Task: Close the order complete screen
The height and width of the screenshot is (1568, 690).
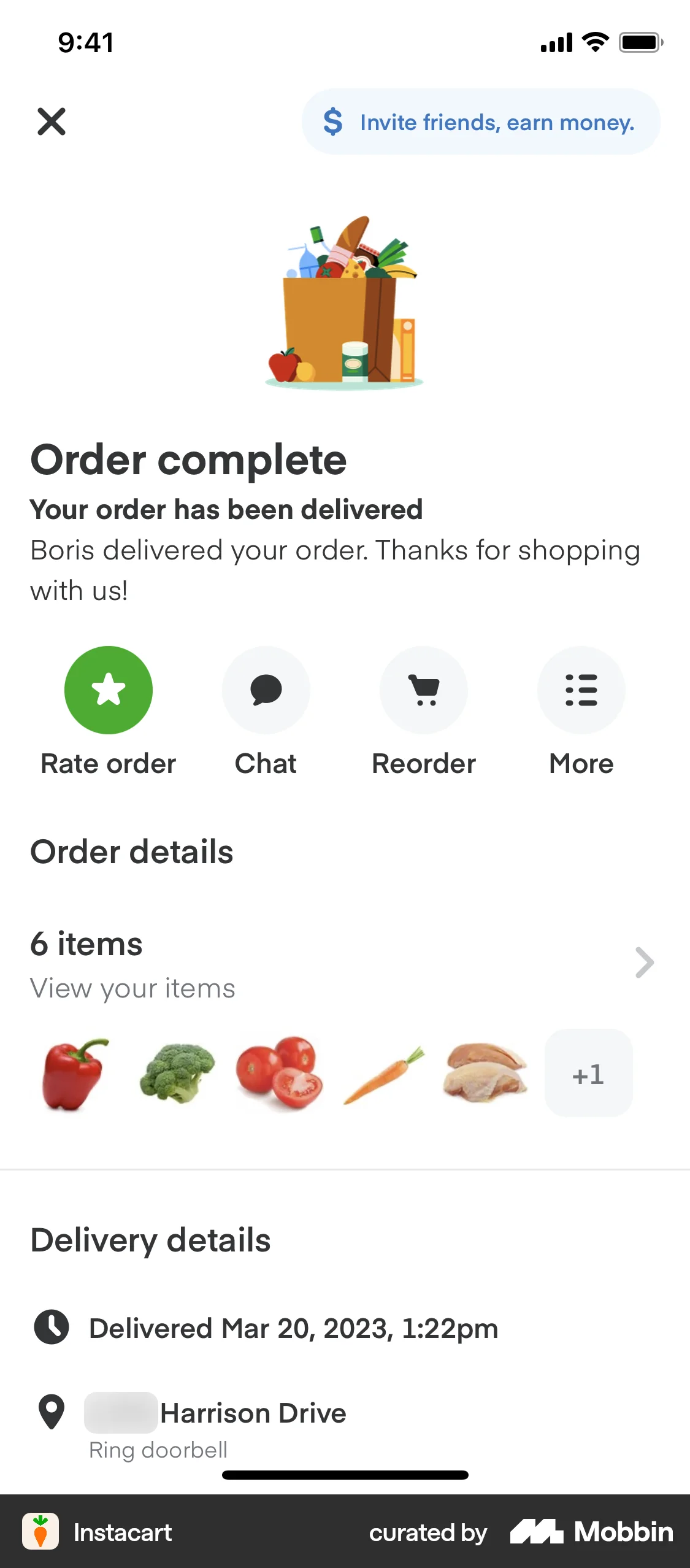Action: [52, 121]
